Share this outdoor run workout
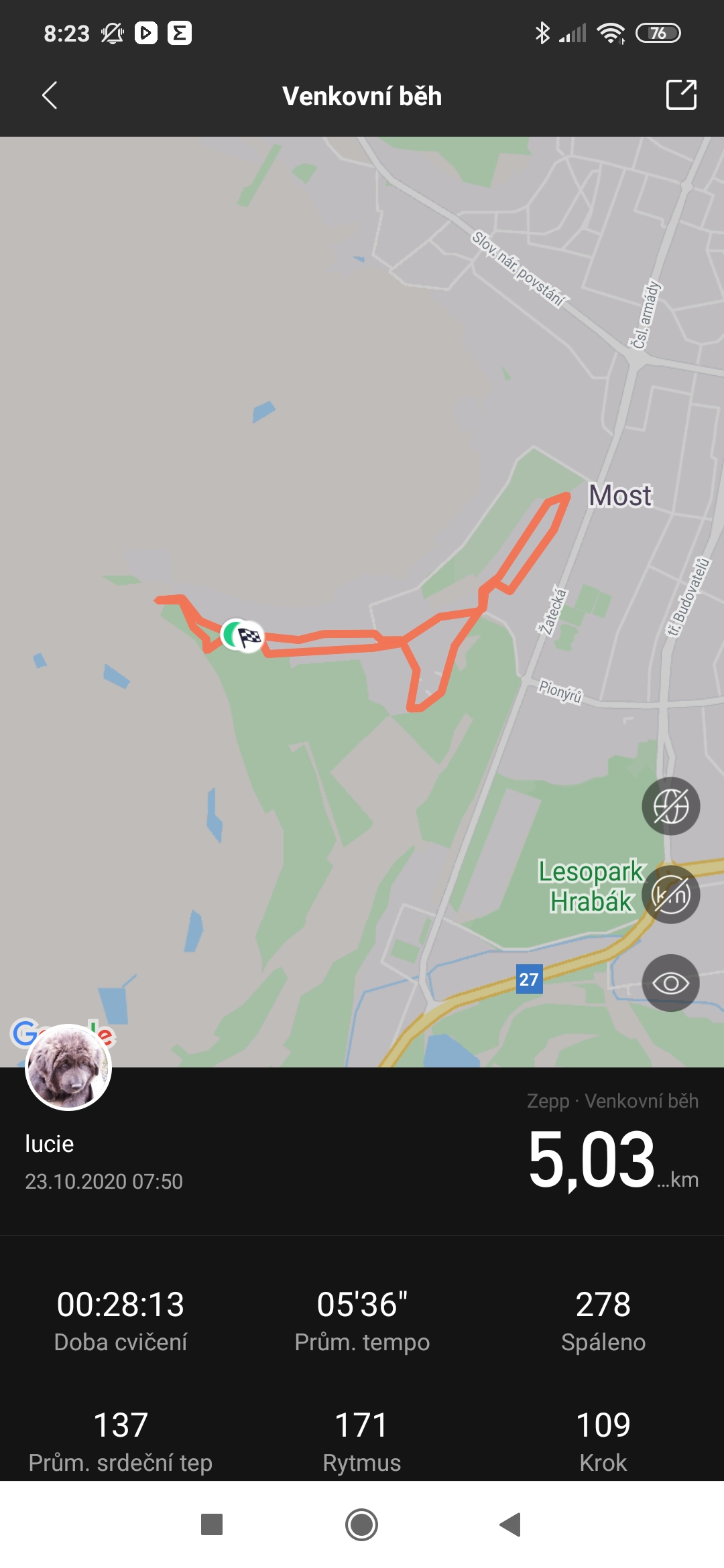The height and width of the screenshot is (1568, 724). 681,94
